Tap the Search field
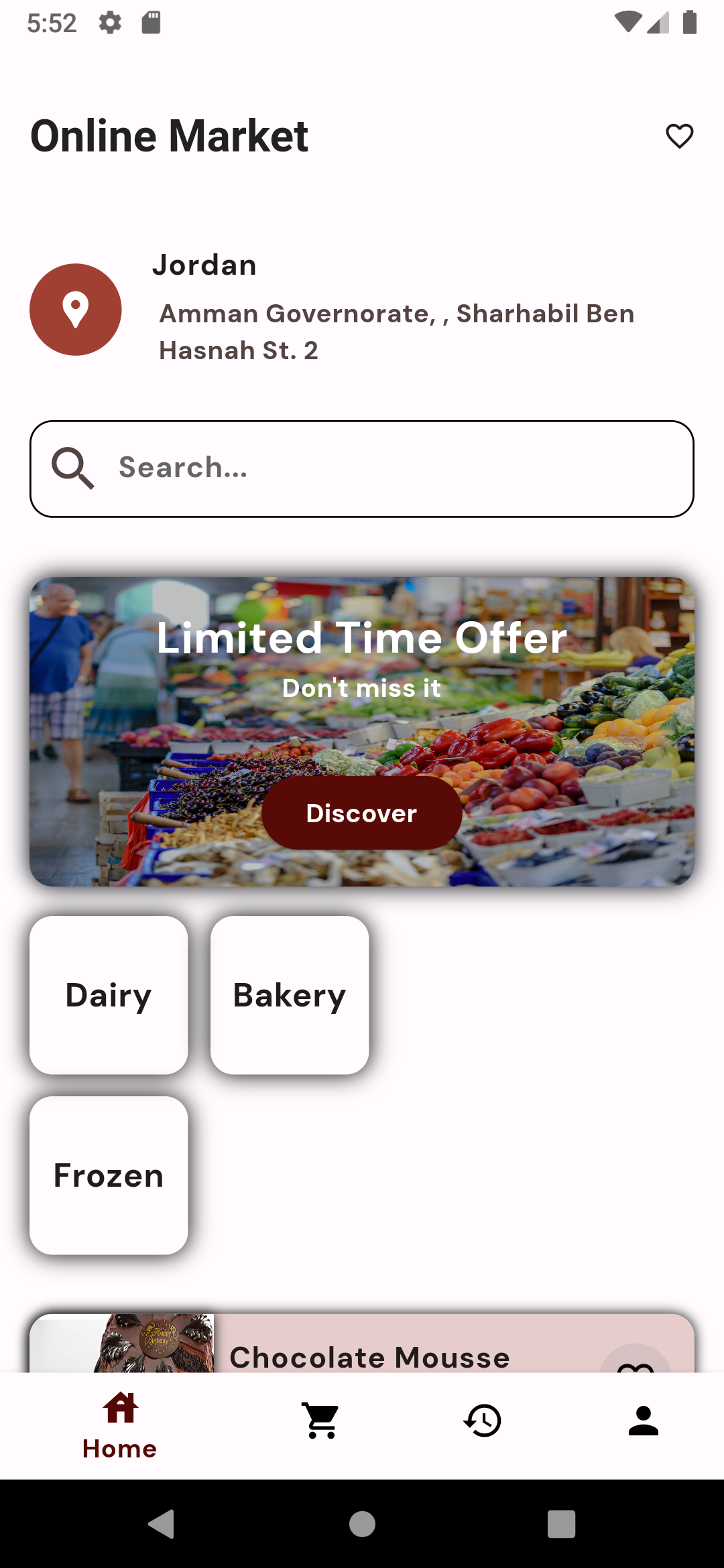 click(x=362, y=469)
